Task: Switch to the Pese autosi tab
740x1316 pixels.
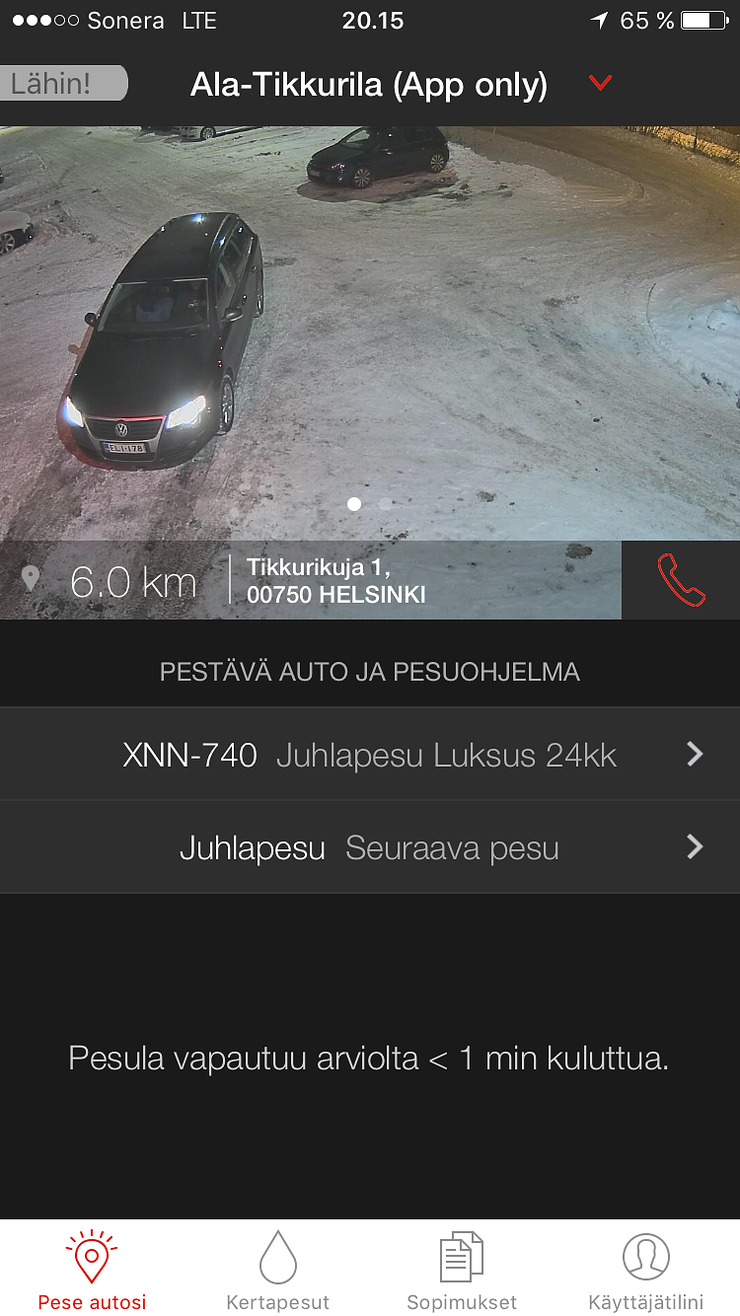Action: pyautogui.click(x=92, y=1270)
